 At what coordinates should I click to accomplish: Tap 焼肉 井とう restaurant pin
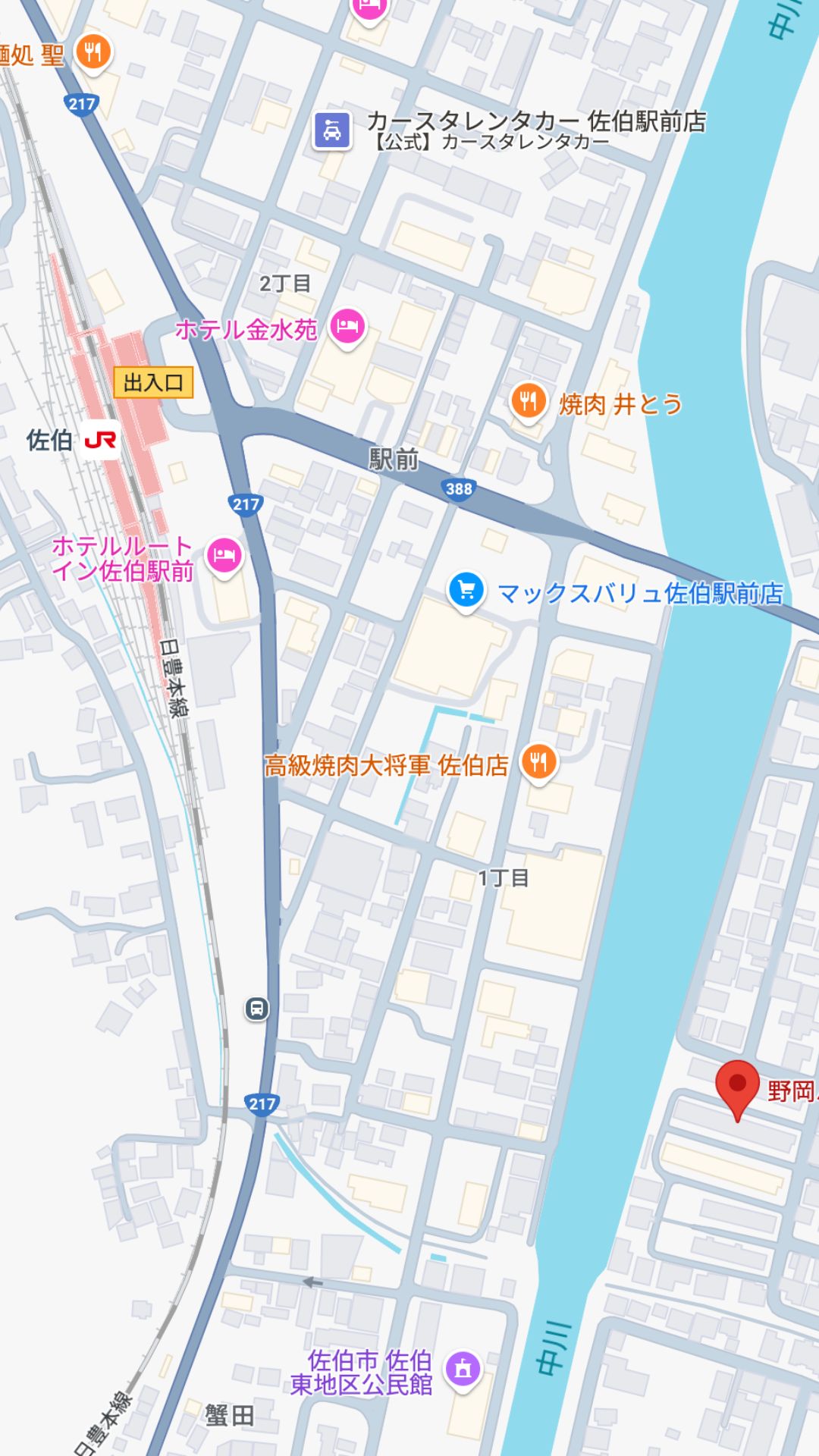529,400
